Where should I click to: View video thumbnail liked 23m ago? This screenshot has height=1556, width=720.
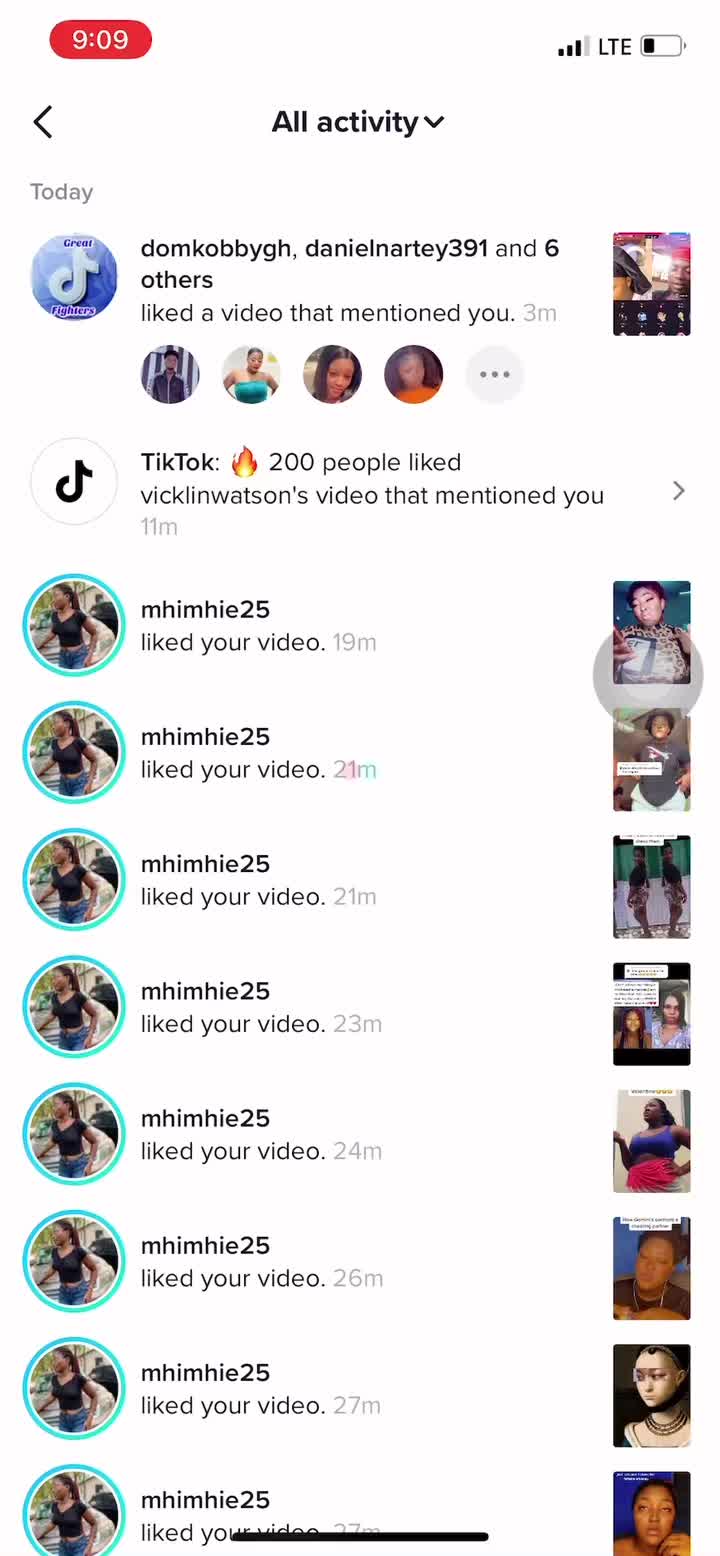(651, 1014)
